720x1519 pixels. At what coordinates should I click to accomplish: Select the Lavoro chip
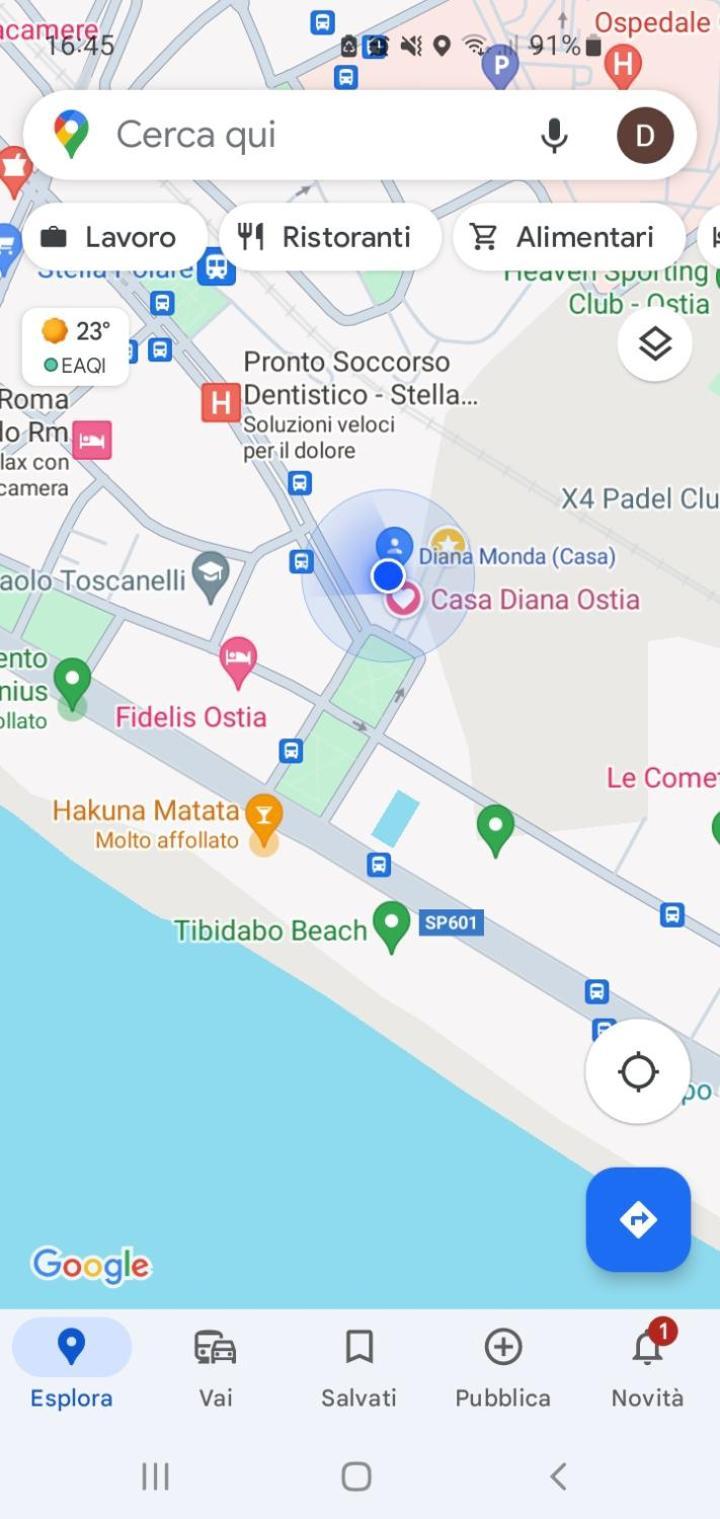(x=110, y=237)
